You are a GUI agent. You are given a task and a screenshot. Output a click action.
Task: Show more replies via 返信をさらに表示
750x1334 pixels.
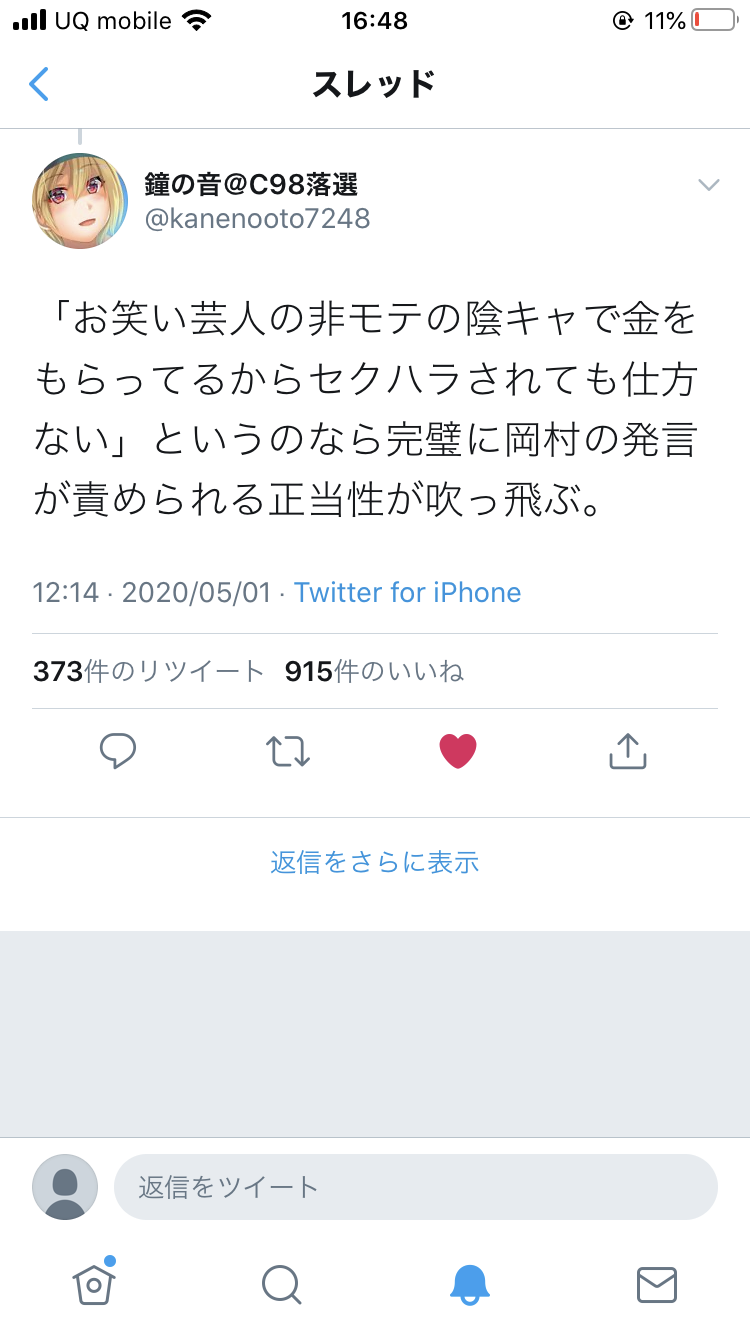click(375, 862)
